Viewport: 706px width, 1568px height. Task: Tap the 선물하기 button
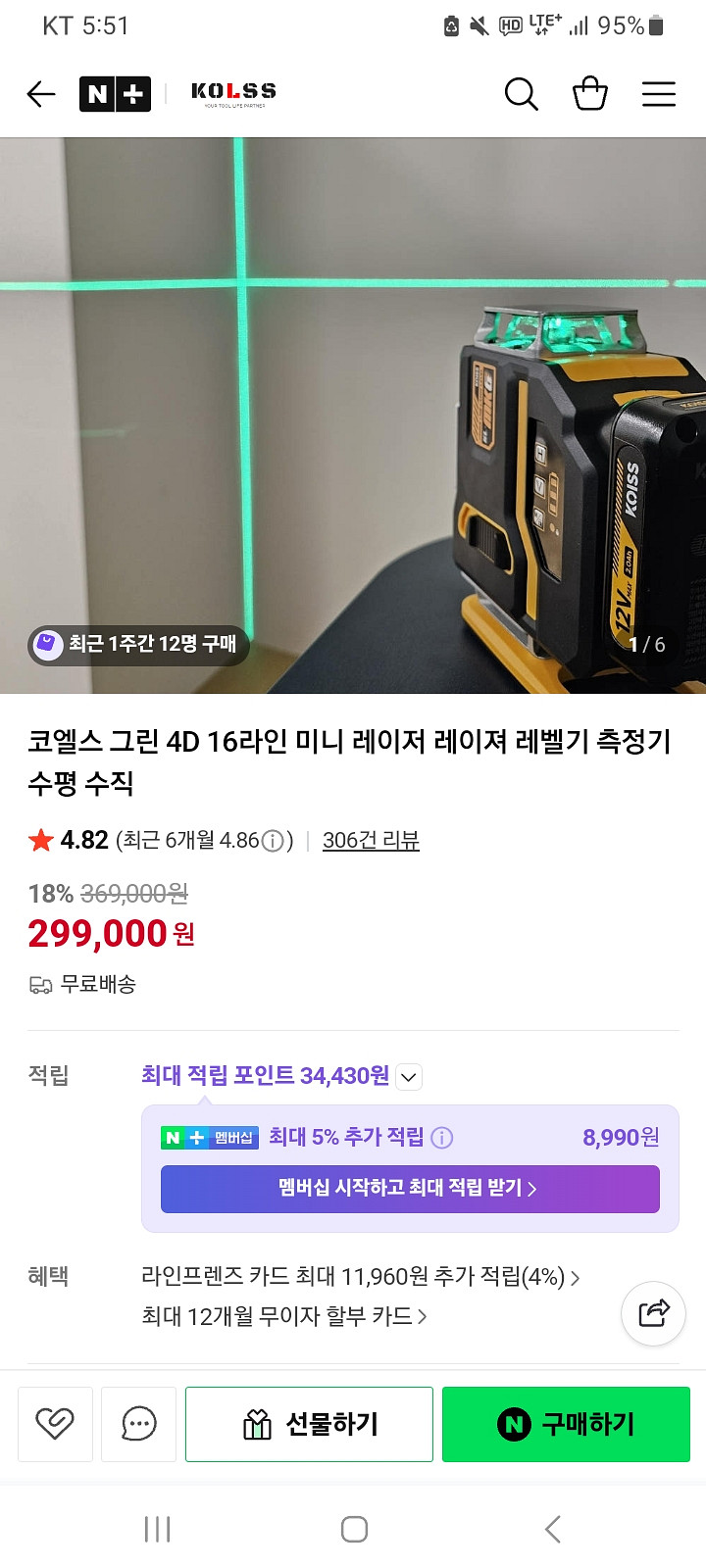point(309,1424)
